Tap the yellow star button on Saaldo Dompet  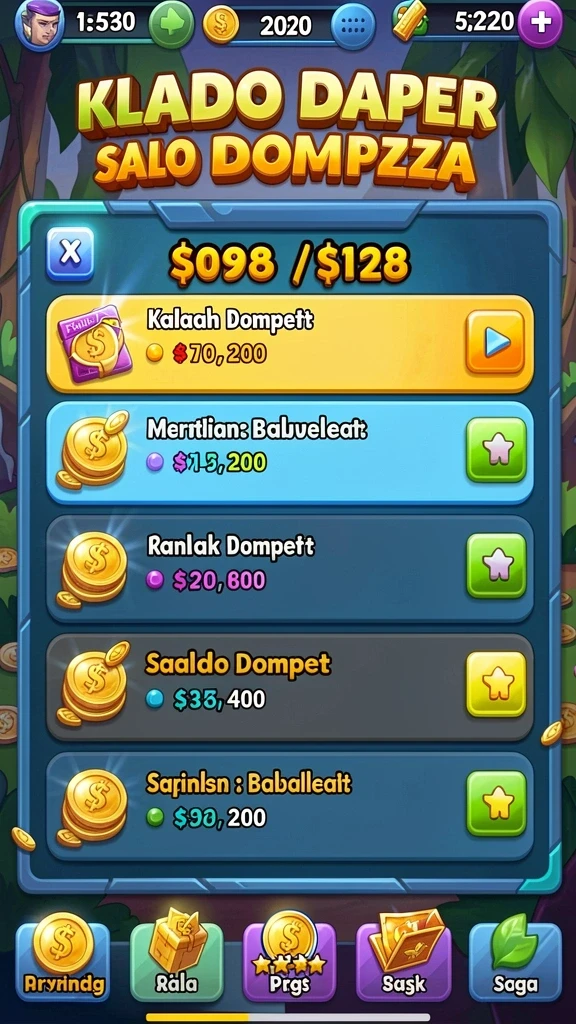pos(496,683)
